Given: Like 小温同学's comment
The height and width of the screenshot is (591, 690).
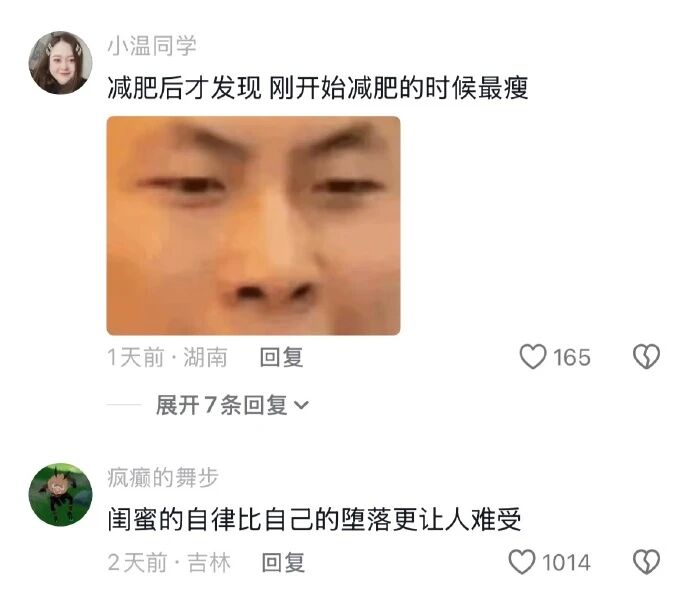Looking at the screenshot, I should 534,357.
